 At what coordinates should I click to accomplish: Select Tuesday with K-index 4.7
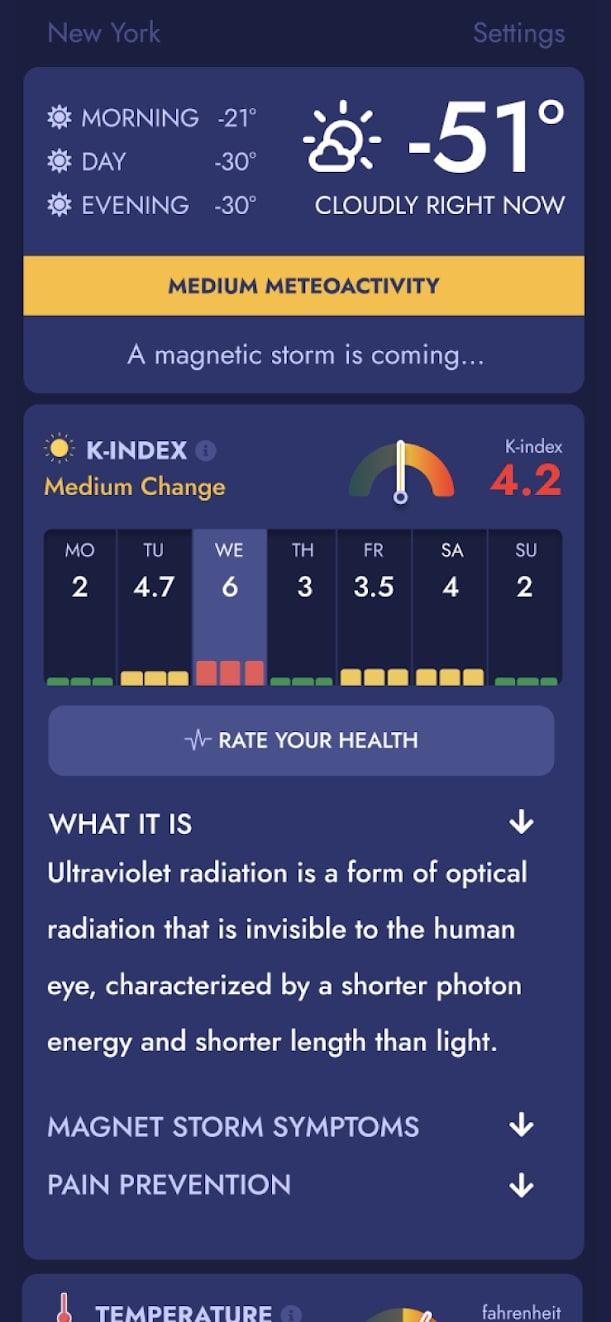tap(154, 608)
